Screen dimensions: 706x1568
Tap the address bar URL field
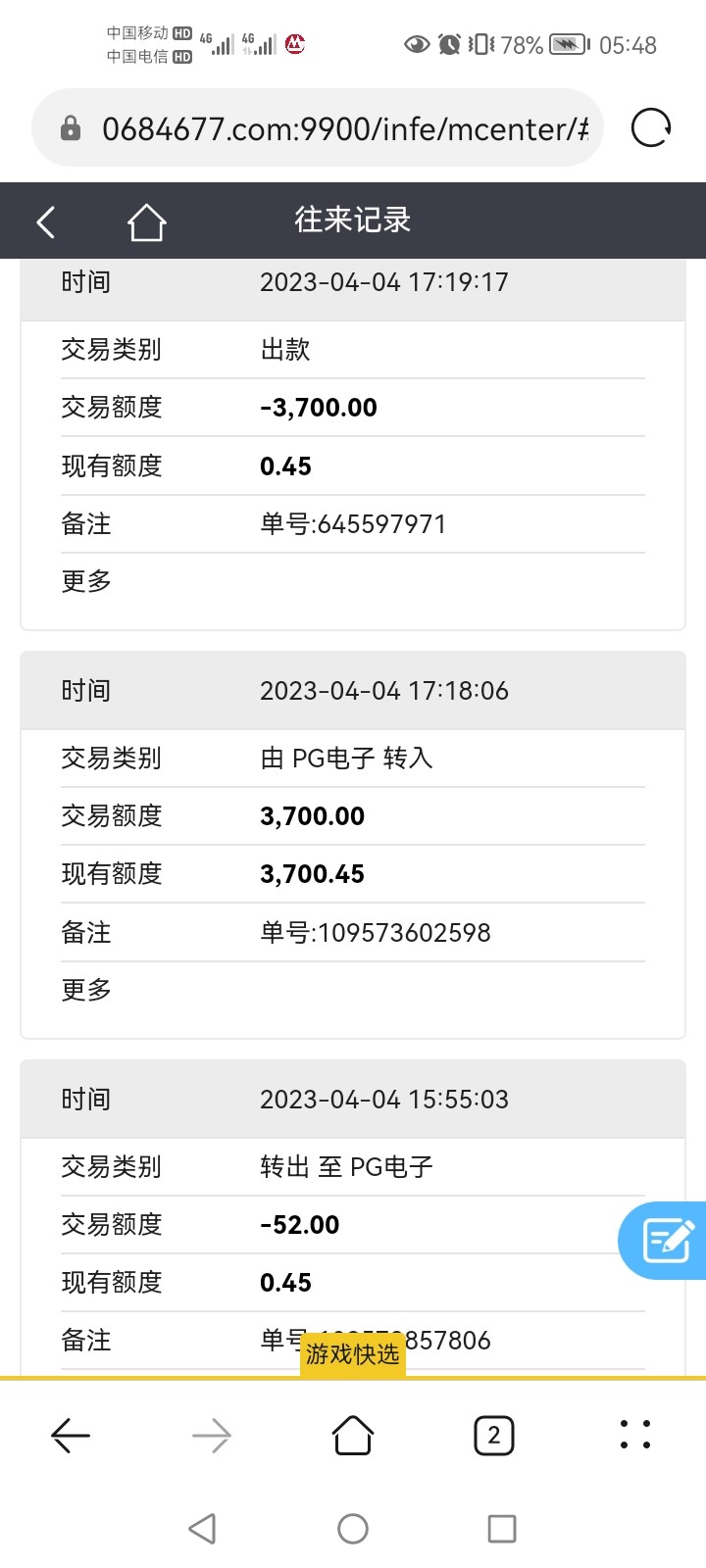point(343,128)
